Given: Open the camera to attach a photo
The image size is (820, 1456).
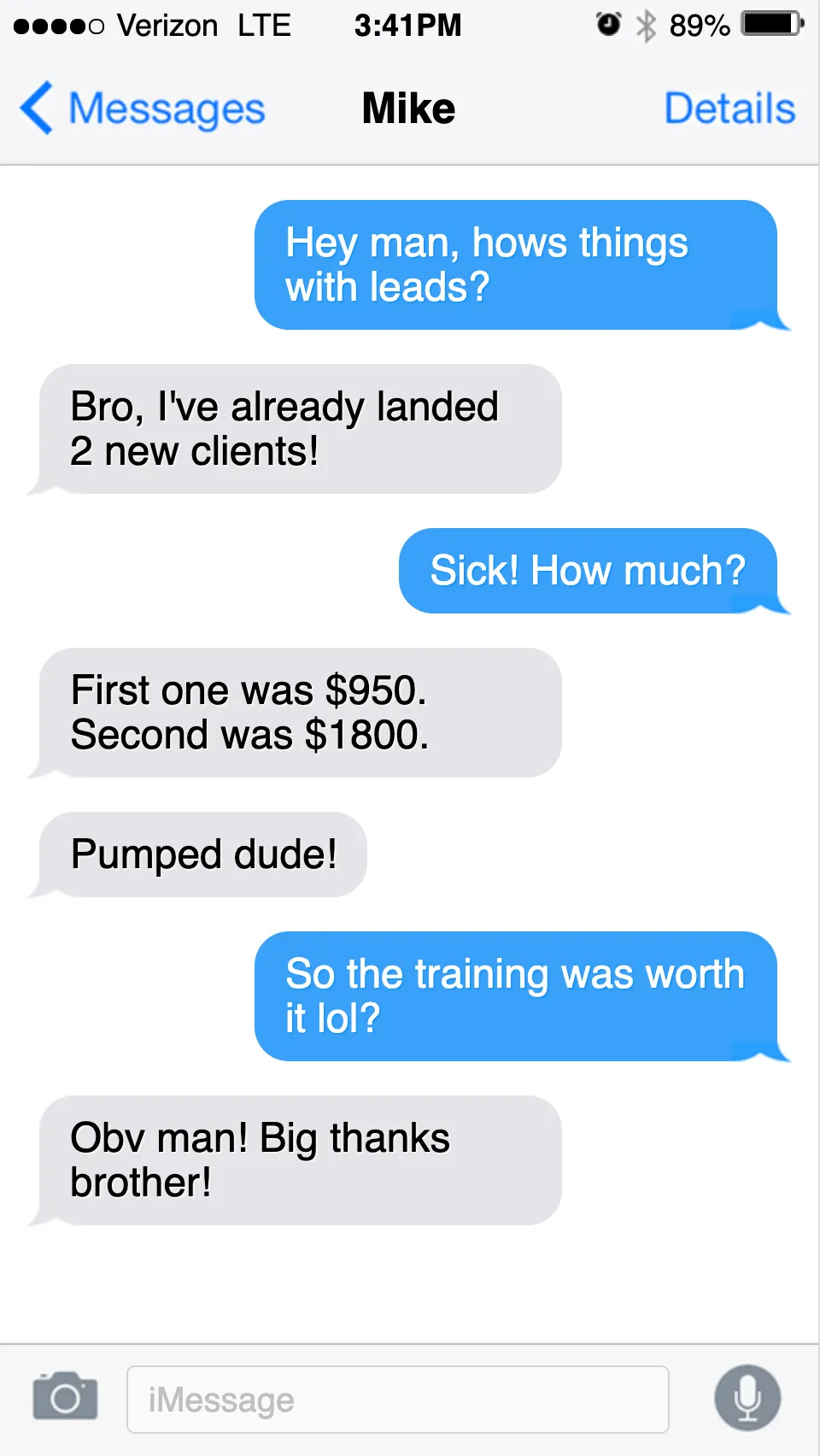Looking at the screenshot, I should (65, 1397).
